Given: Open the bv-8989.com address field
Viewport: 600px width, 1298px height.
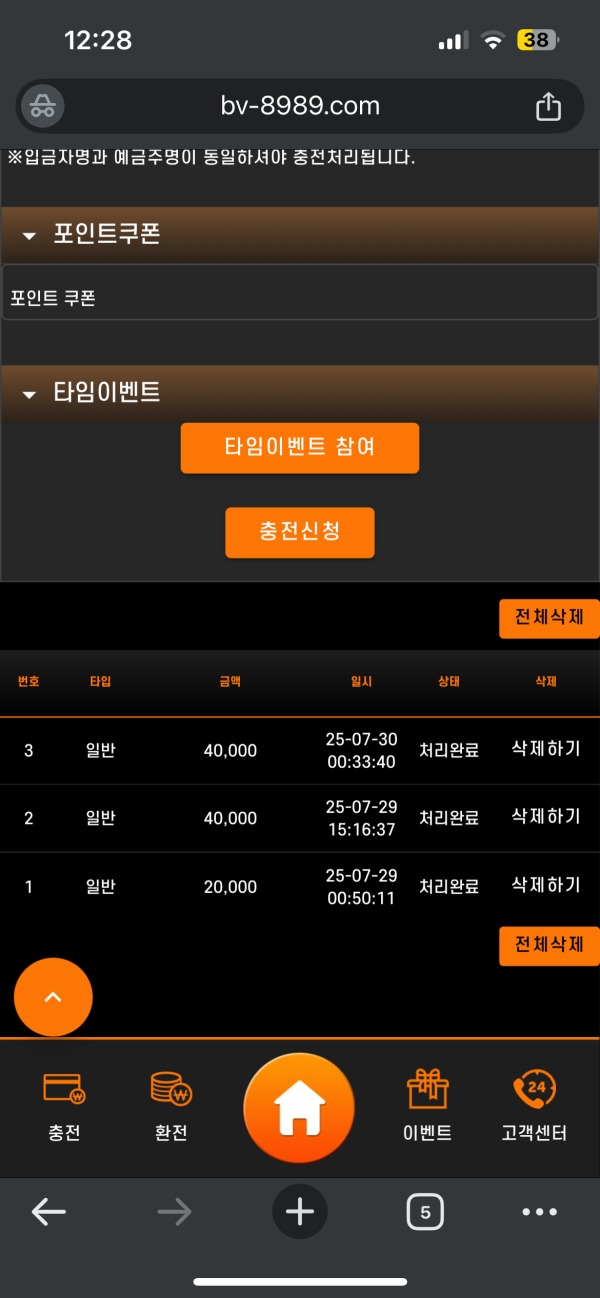Looking at the screenshot, I should tap(300, 106).
